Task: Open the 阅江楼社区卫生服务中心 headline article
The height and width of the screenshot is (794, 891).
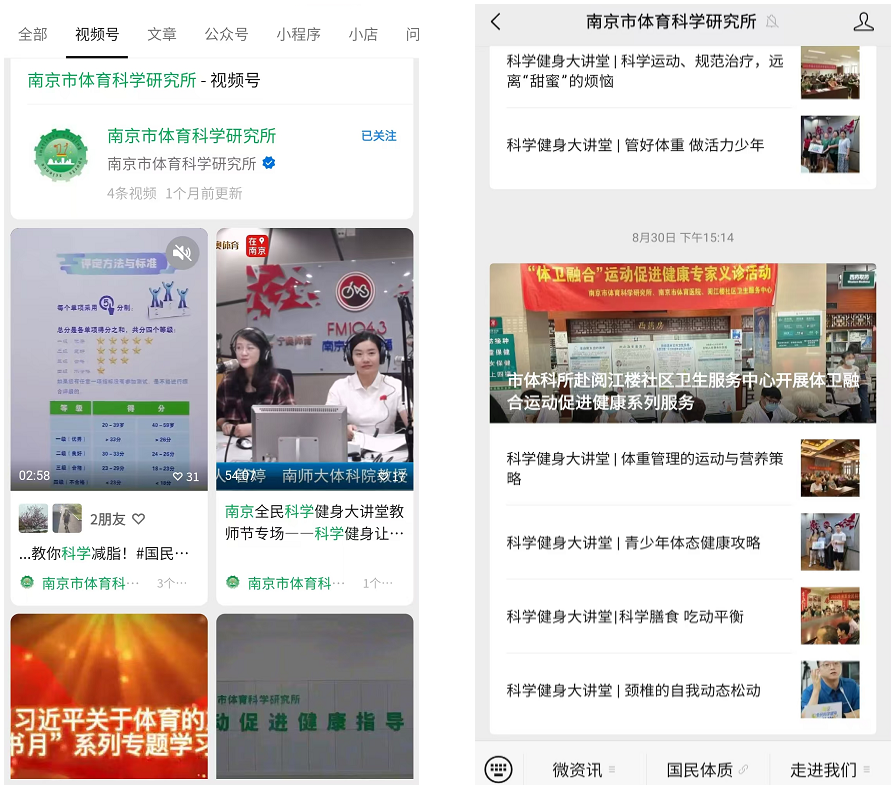Action: 682,343
